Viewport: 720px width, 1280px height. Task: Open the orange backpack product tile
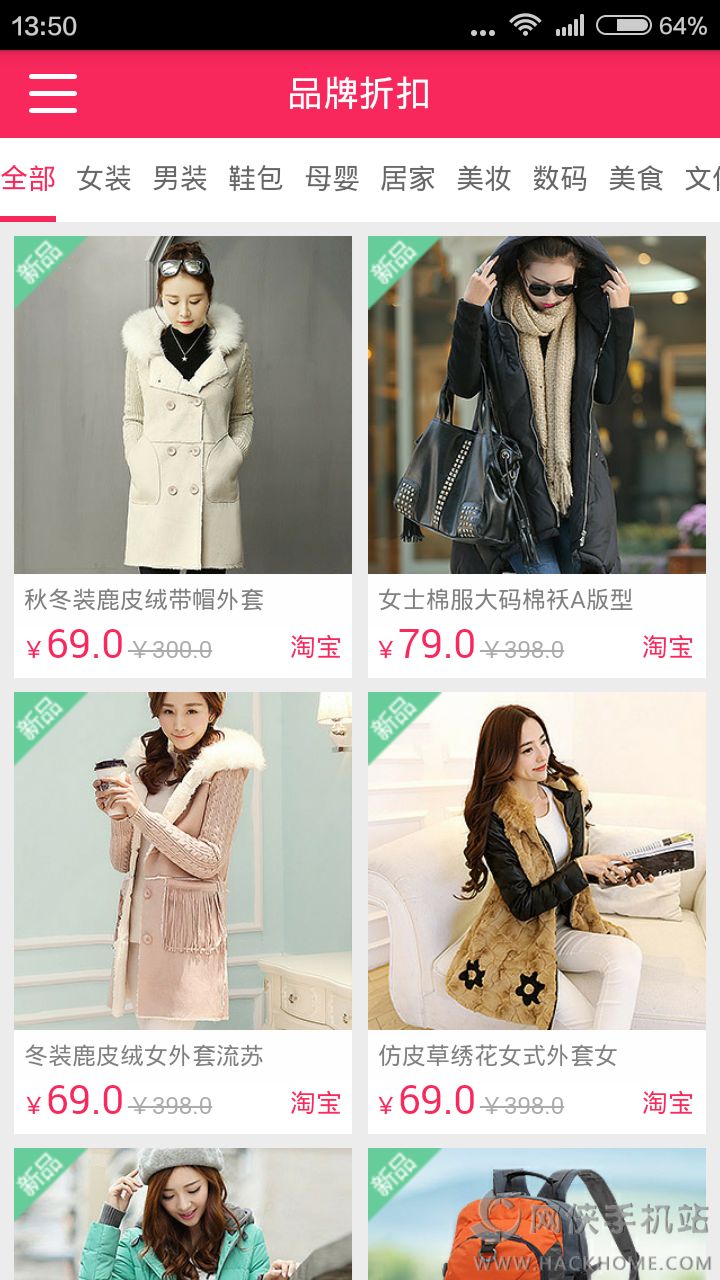[x=537, y=1214]
